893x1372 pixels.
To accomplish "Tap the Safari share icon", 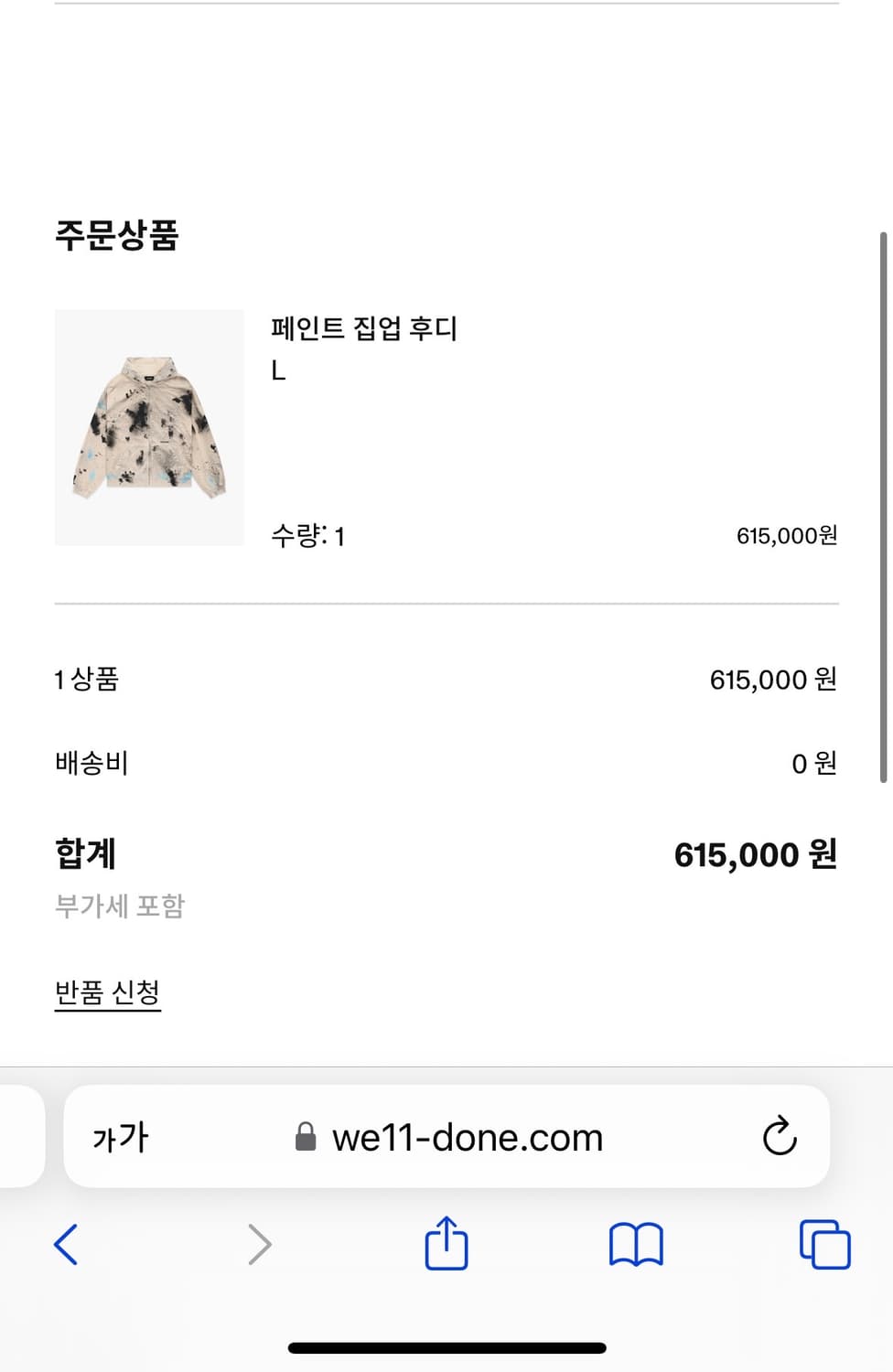I will tap(446, 1244).
